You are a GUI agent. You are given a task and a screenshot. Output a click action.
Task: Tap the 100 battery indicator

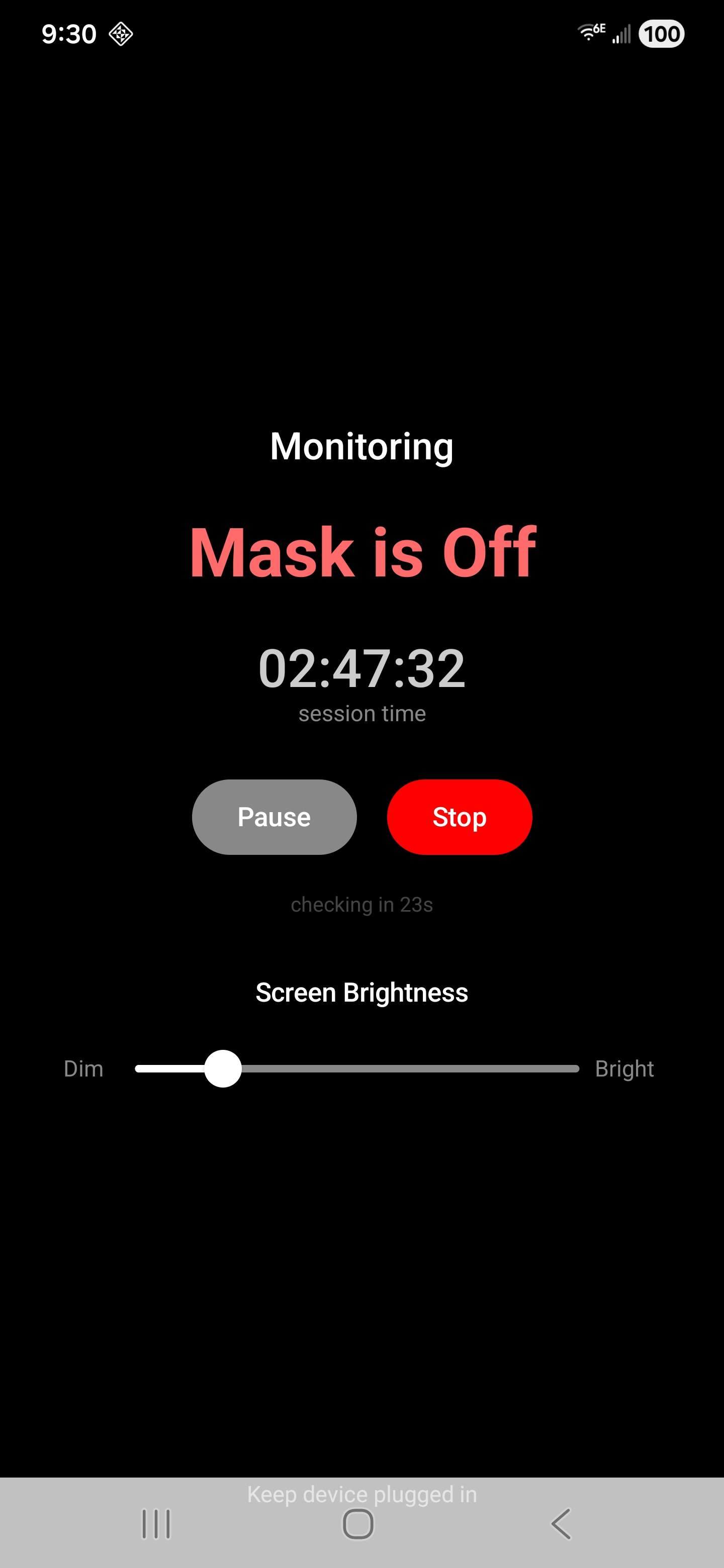(x=661, y=34)
